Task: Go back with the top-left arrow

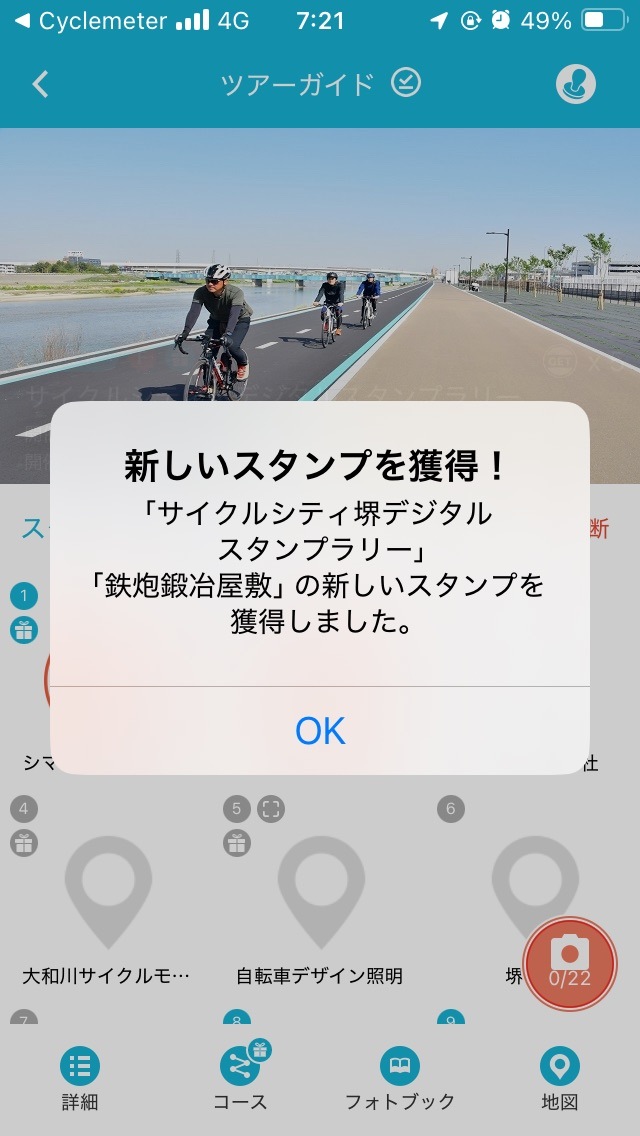Action: tap(41, 85)
